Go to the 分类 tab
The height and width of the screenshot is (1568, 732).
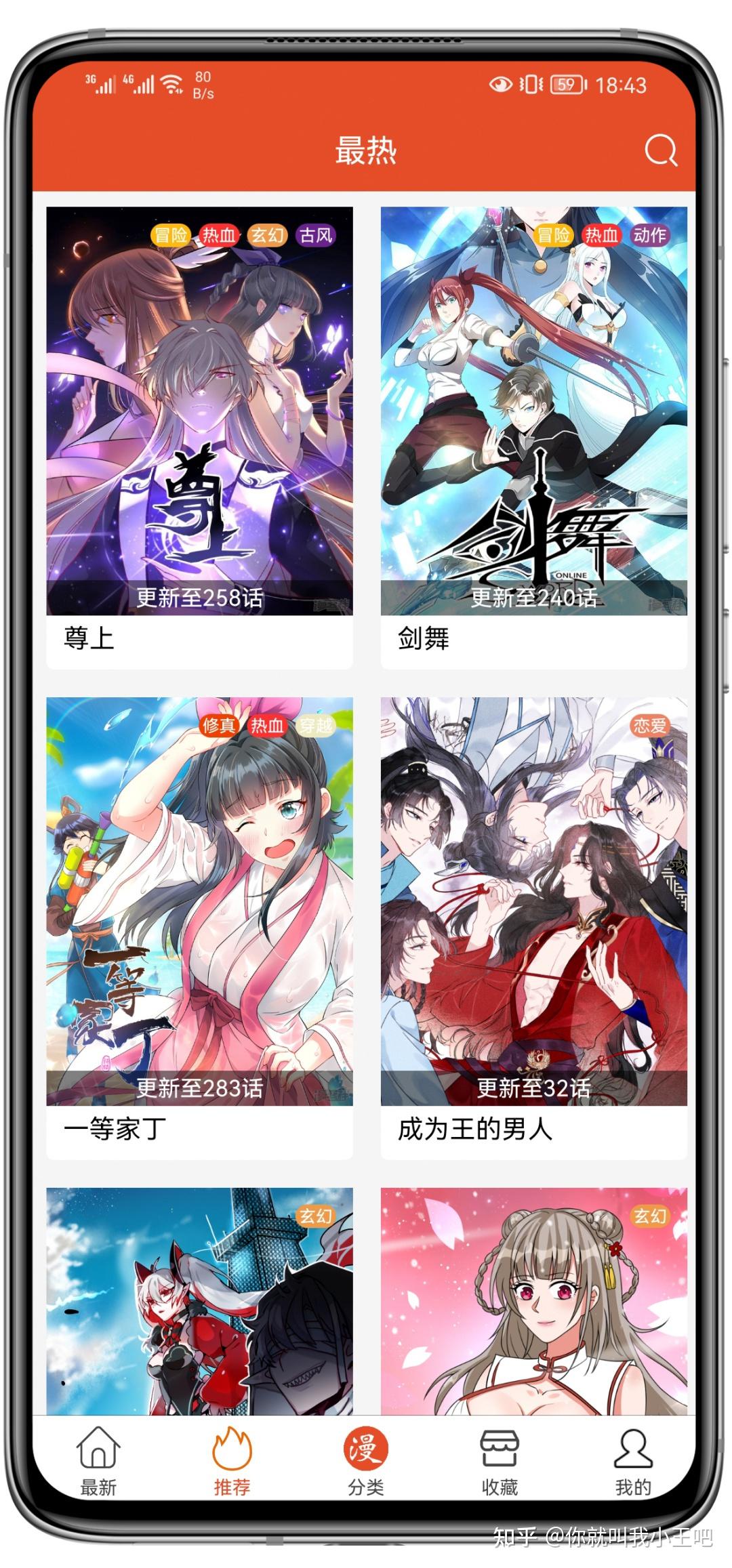point(366,1457)
